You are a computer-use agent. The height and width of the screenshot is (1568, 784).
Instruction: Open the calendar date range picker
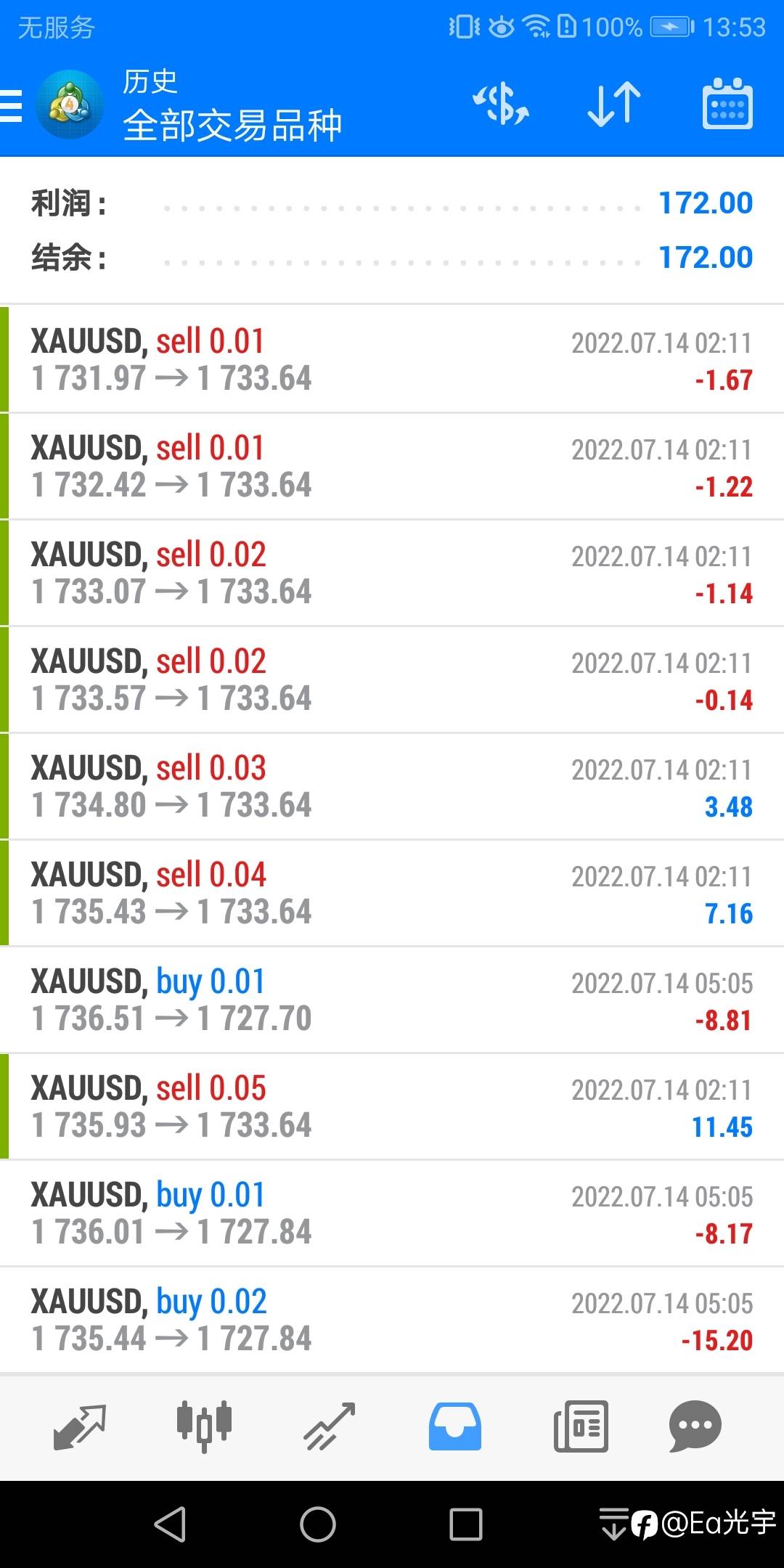click(x=727, y=105)
